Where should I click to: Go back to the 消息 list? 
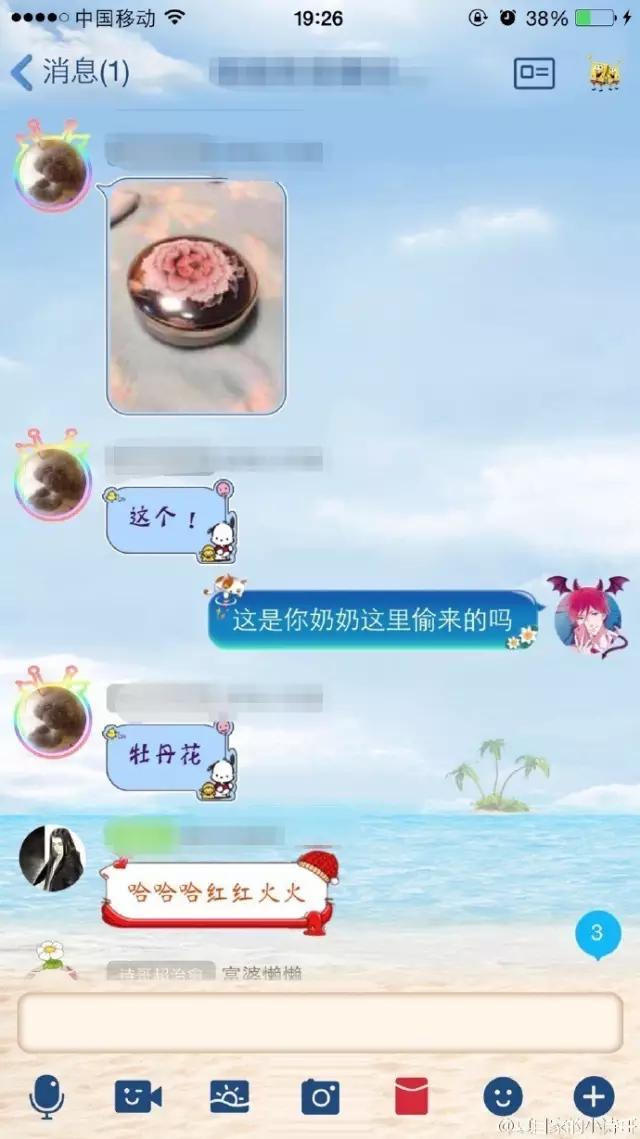[70, 72]
